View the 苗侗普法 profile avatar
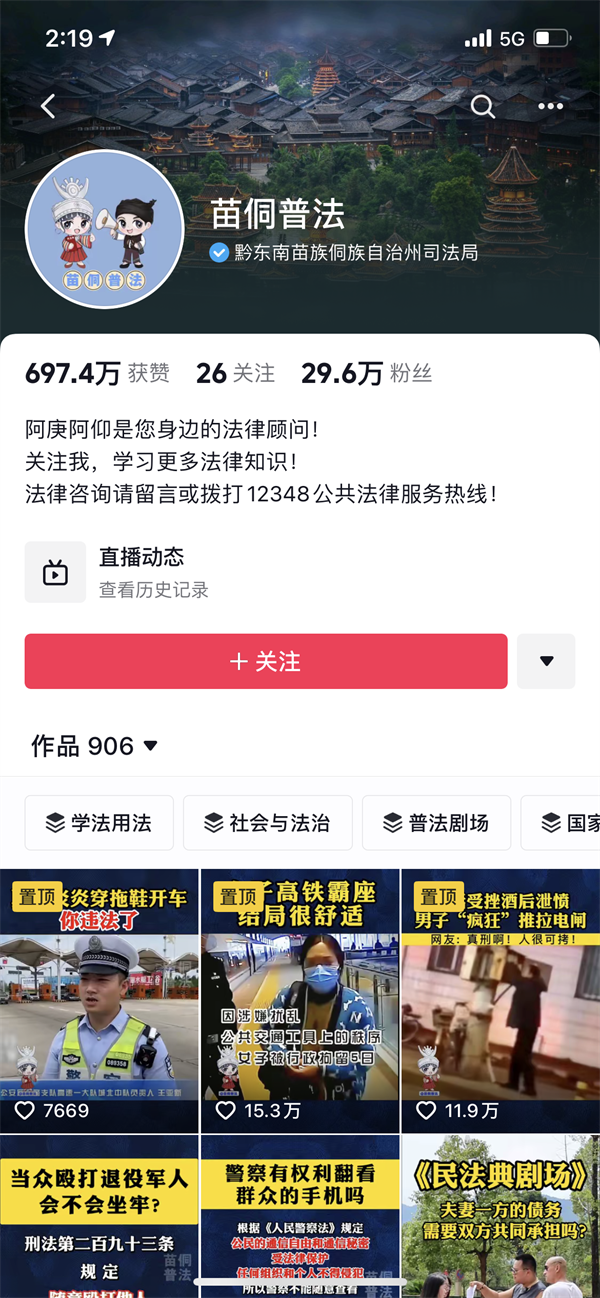 104,229
